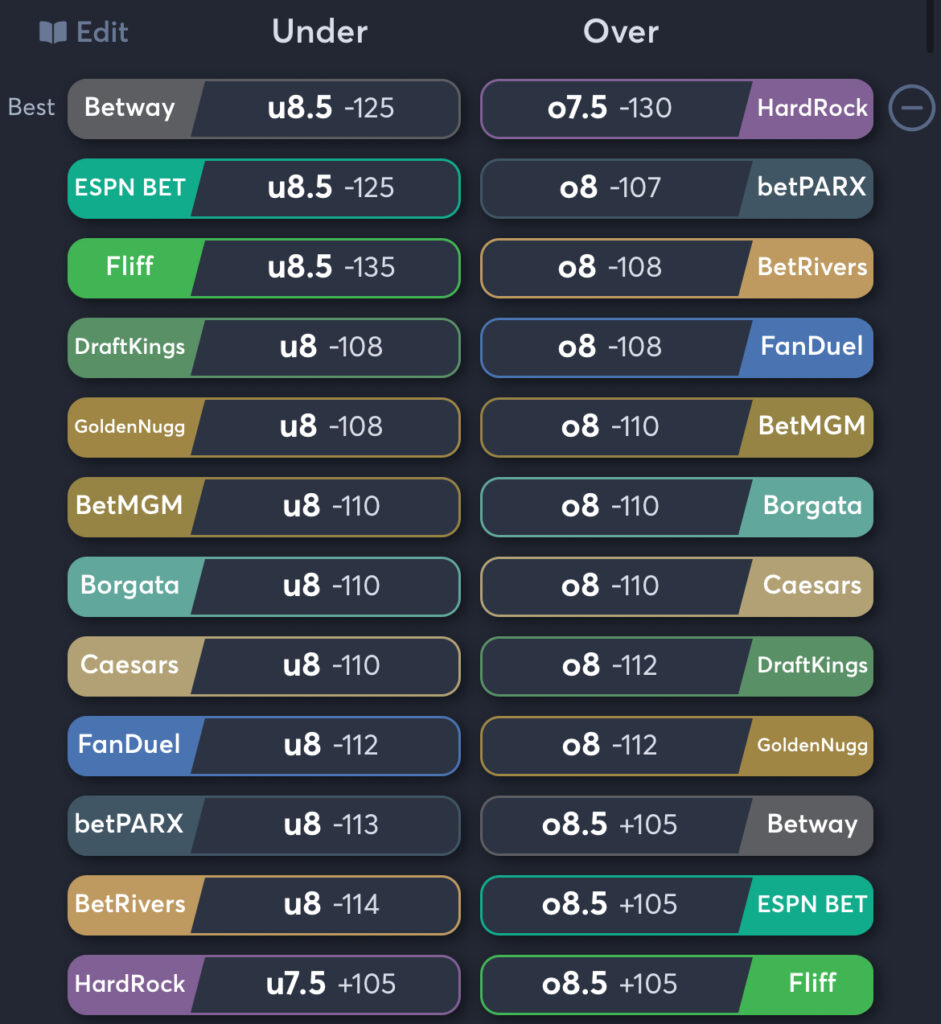Choose ESPN BET under u8.5 -125
This screenshot has width=941, height=1024.
264,188
